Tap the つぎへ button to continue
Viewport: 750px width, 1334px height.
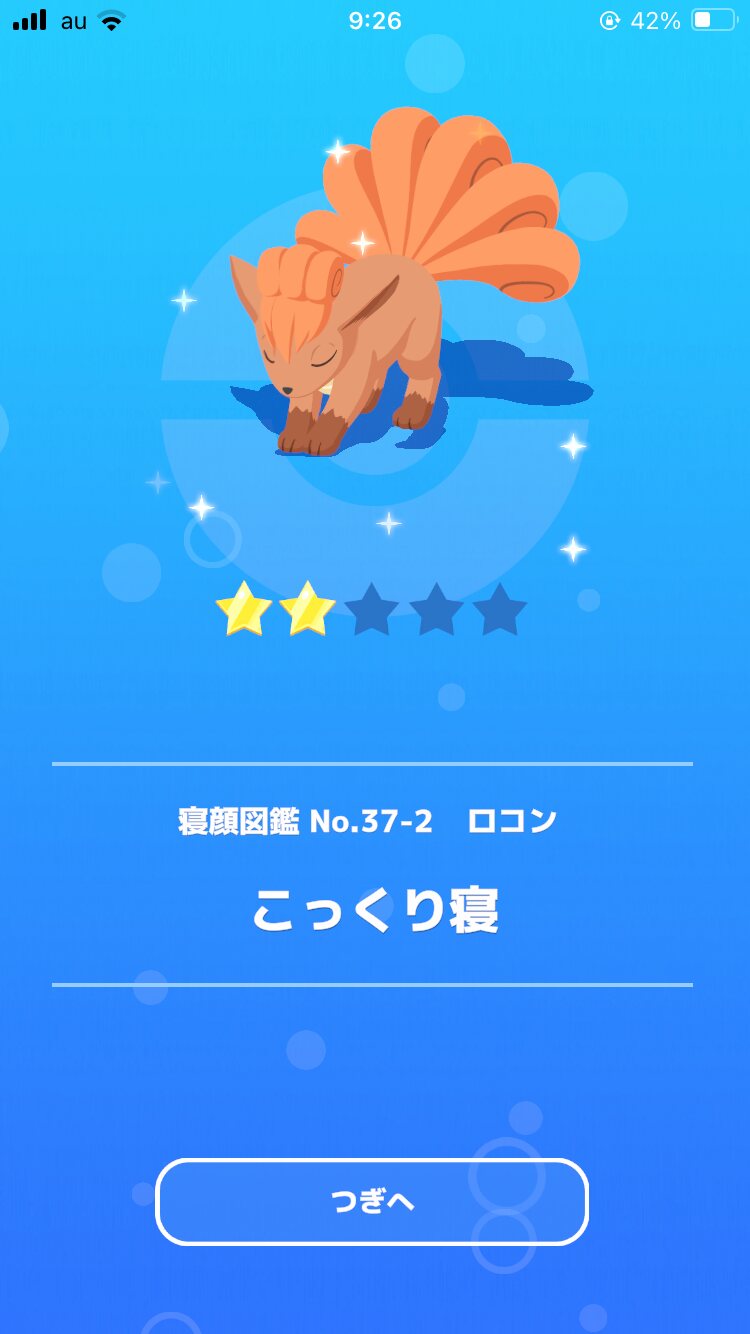pos(372,1202)
